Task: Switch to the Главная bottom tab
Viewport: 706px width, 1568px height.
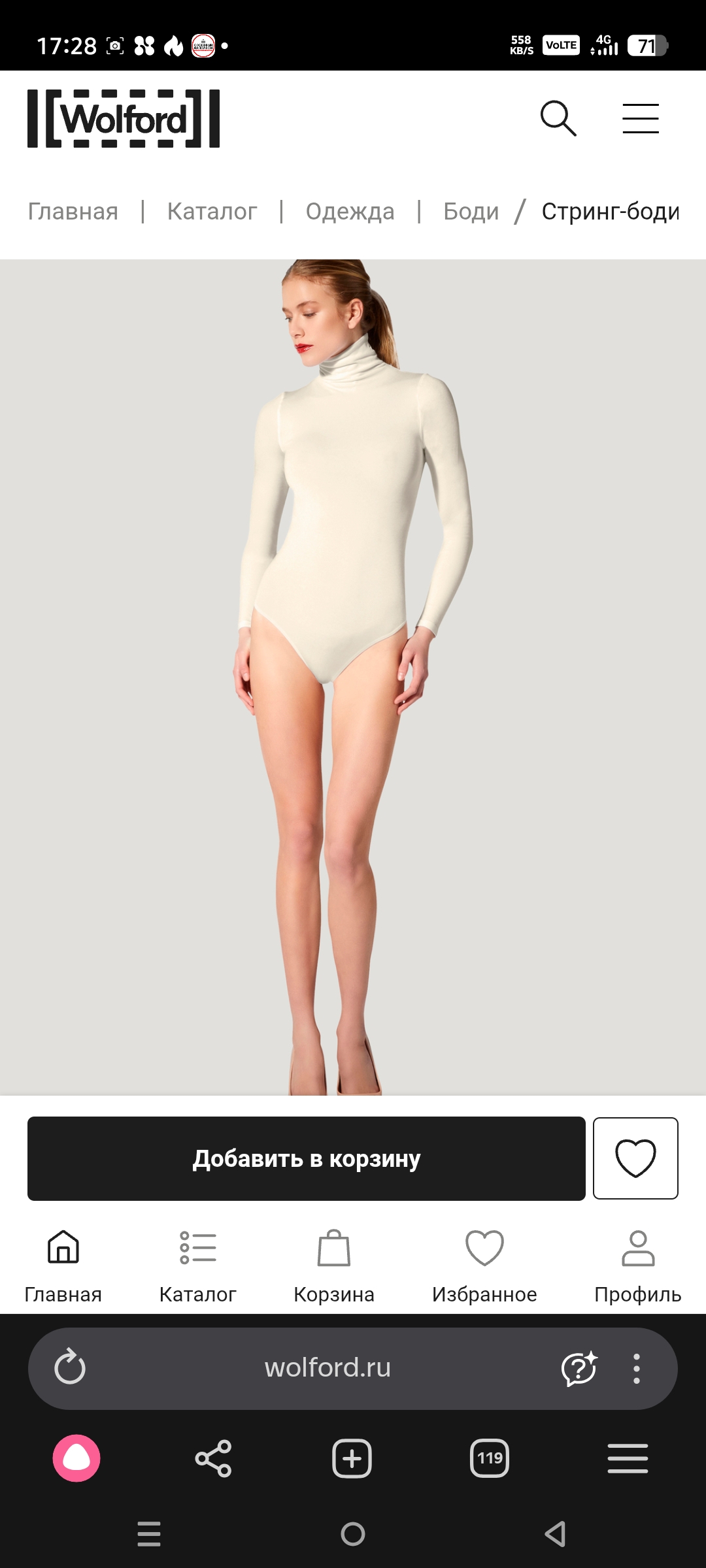Action: [63, 1266]
